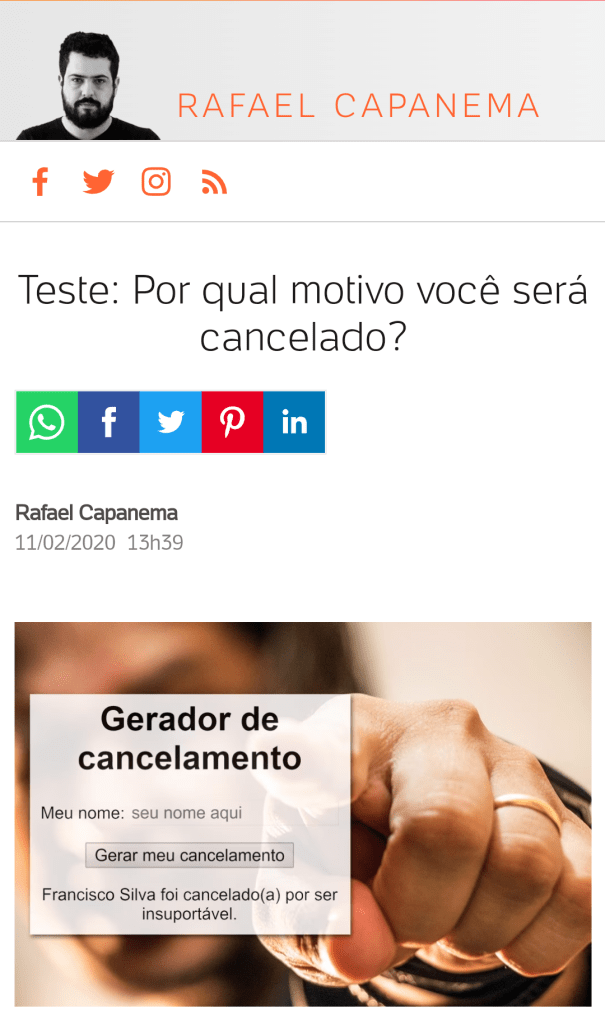This screenshot has height=1024, width=605.
Task: Share the article on Facebook
Action: pyautogui.click(x=109, y=422)
